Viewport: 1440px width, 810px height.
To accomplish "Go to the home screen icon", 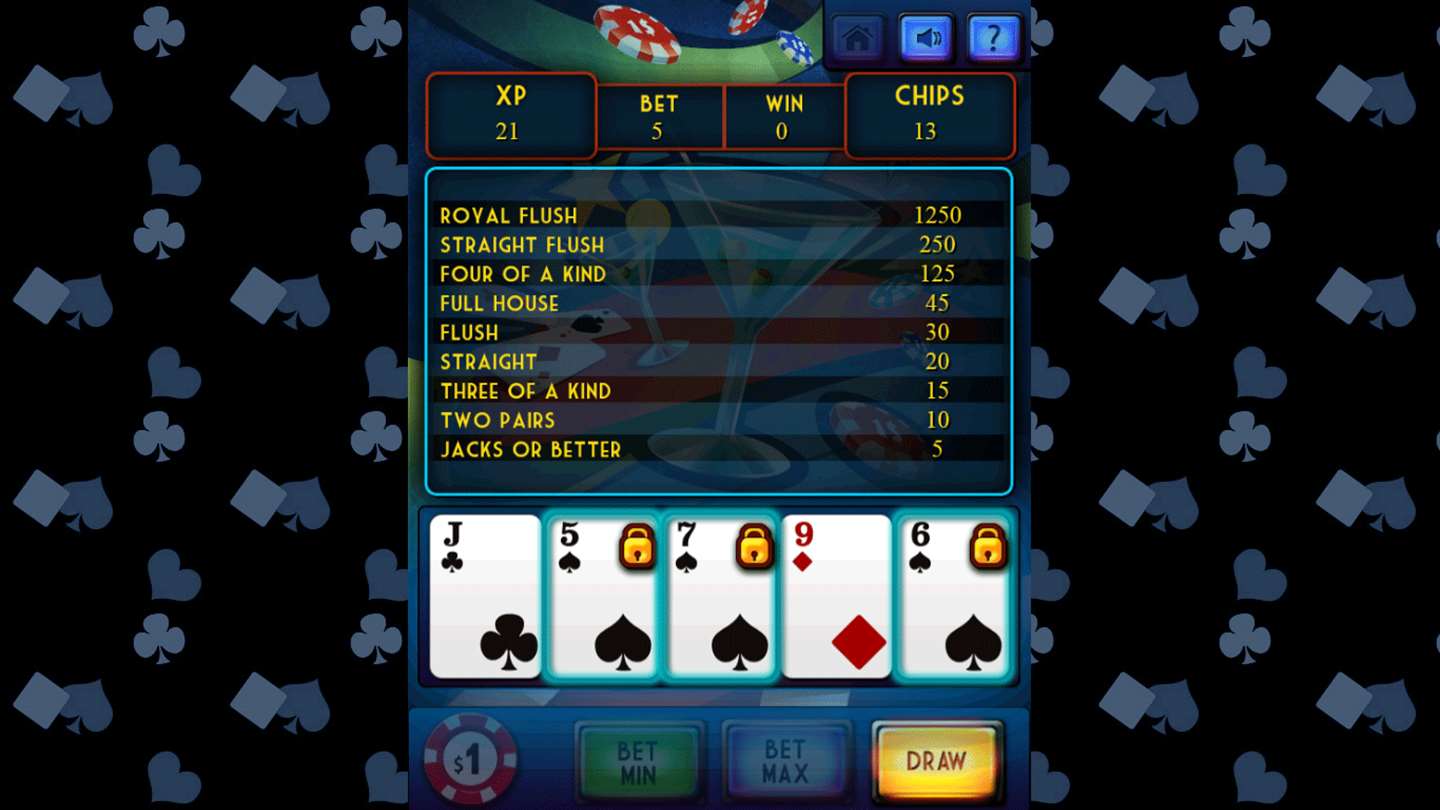I will coord(857,38).
